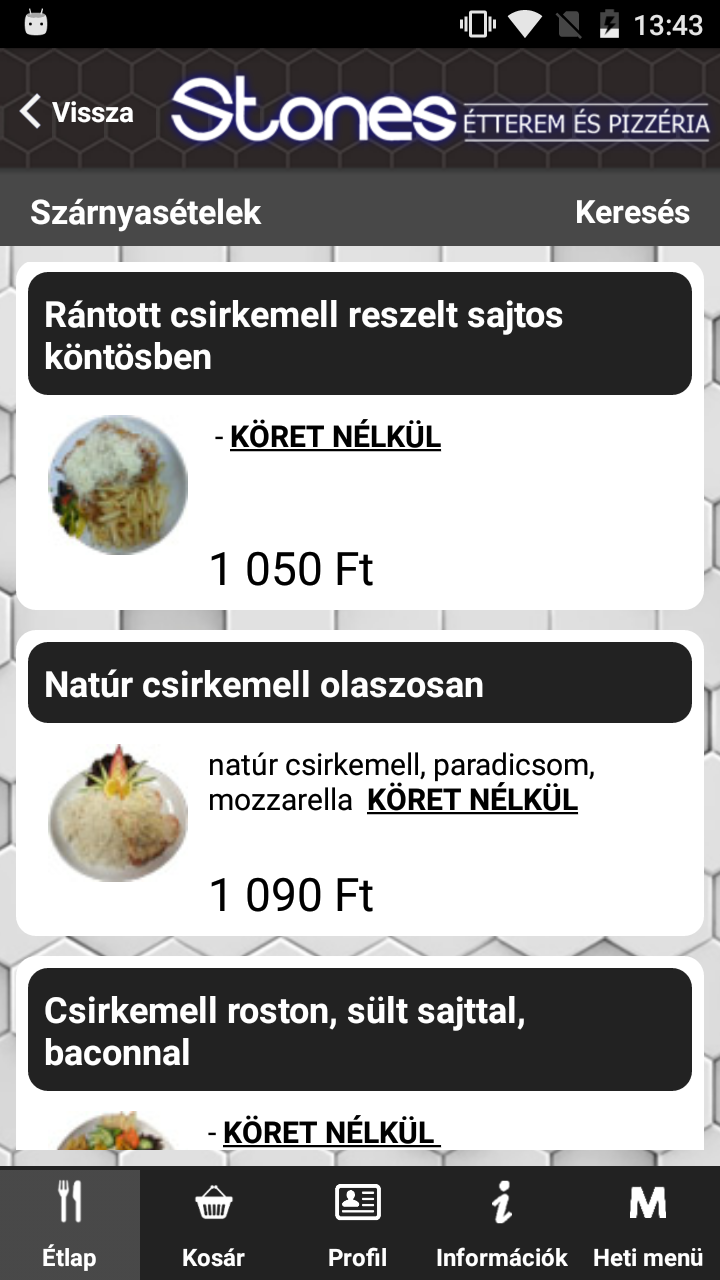Open Csirkemell roston, sült sajttal, baconnal item
Image resolution: width=720 pixels, height=1280 pixels.
(x=359, y=1030)
